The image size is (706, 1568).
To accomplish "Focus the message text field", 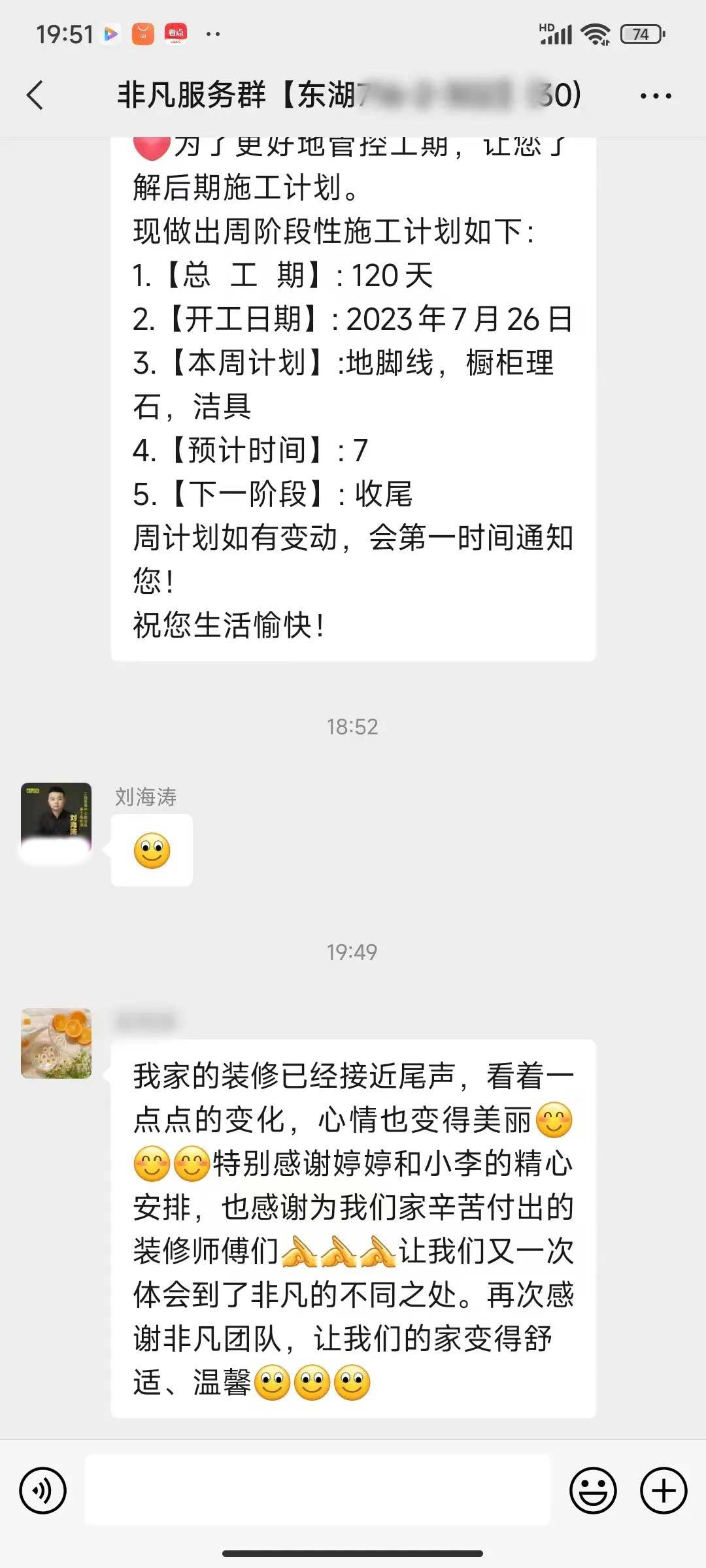I will tap(318, 1490).
